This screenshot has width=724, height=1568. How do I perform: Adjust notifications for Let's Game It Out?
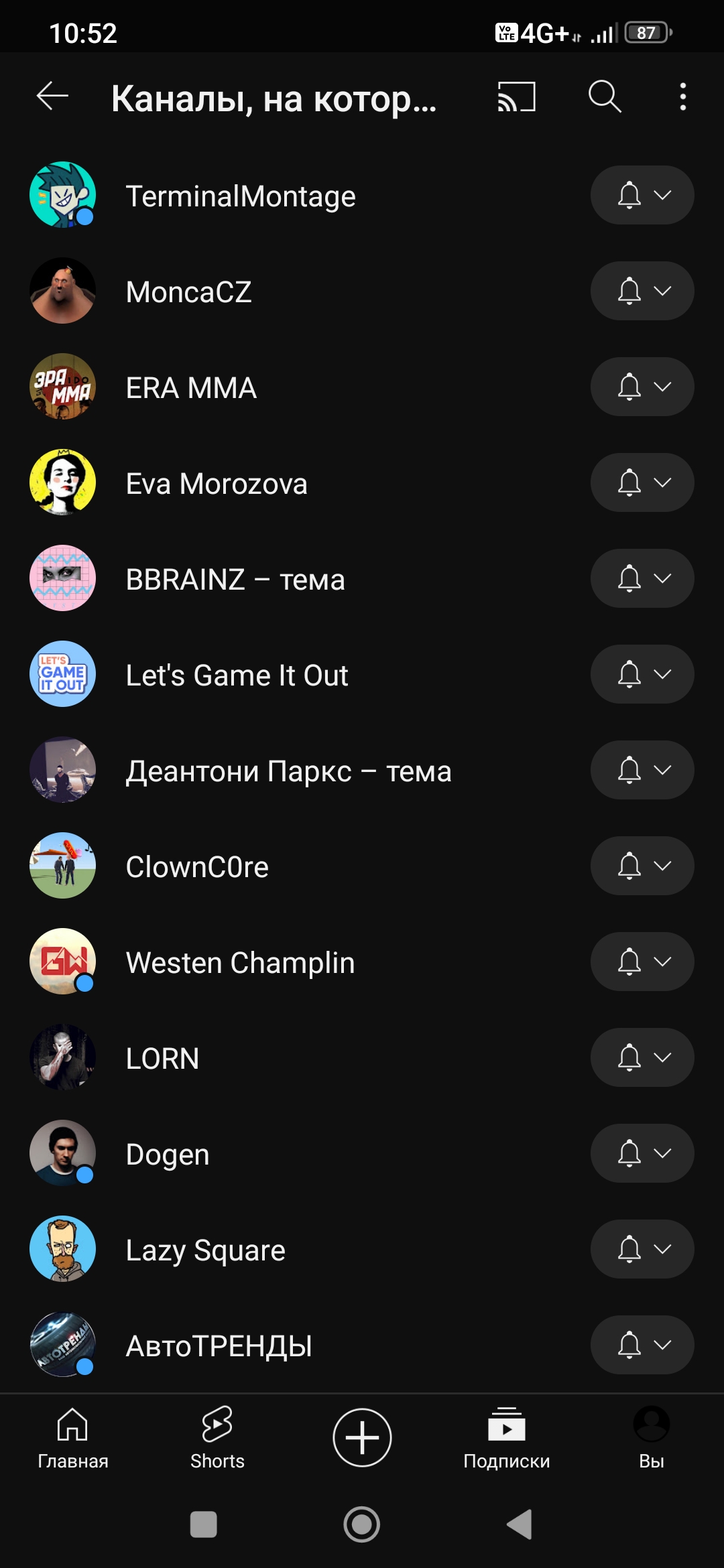[642, 674]
